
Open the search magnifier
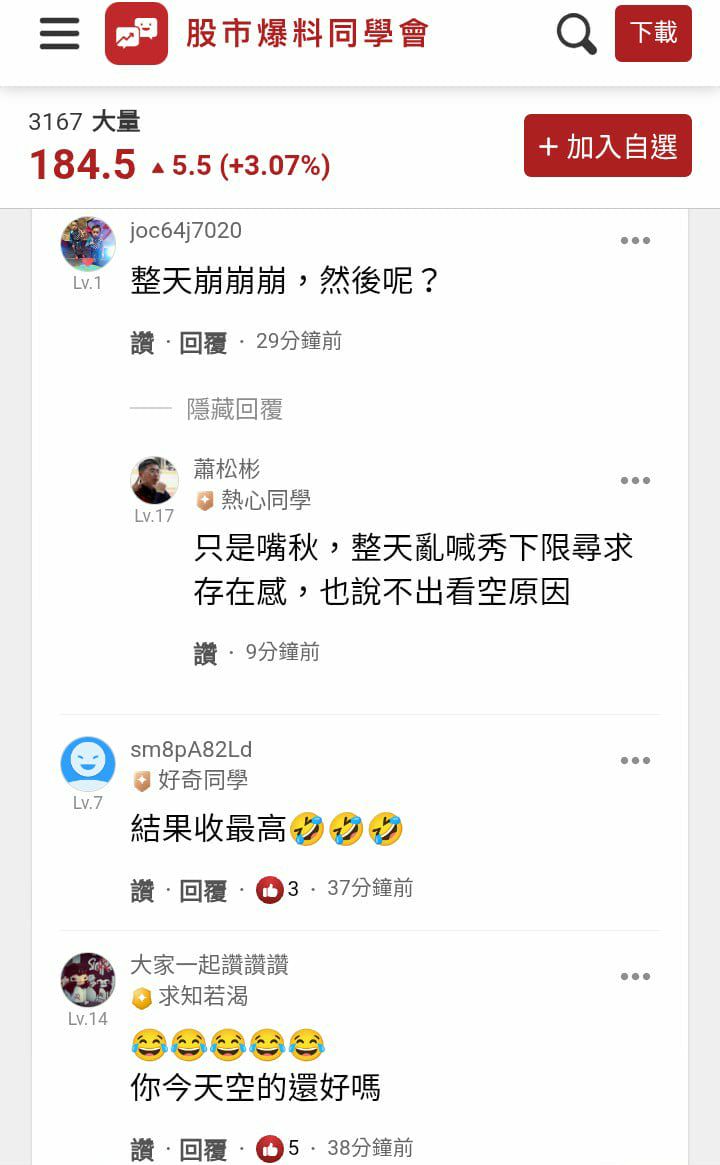coord(576,34)
